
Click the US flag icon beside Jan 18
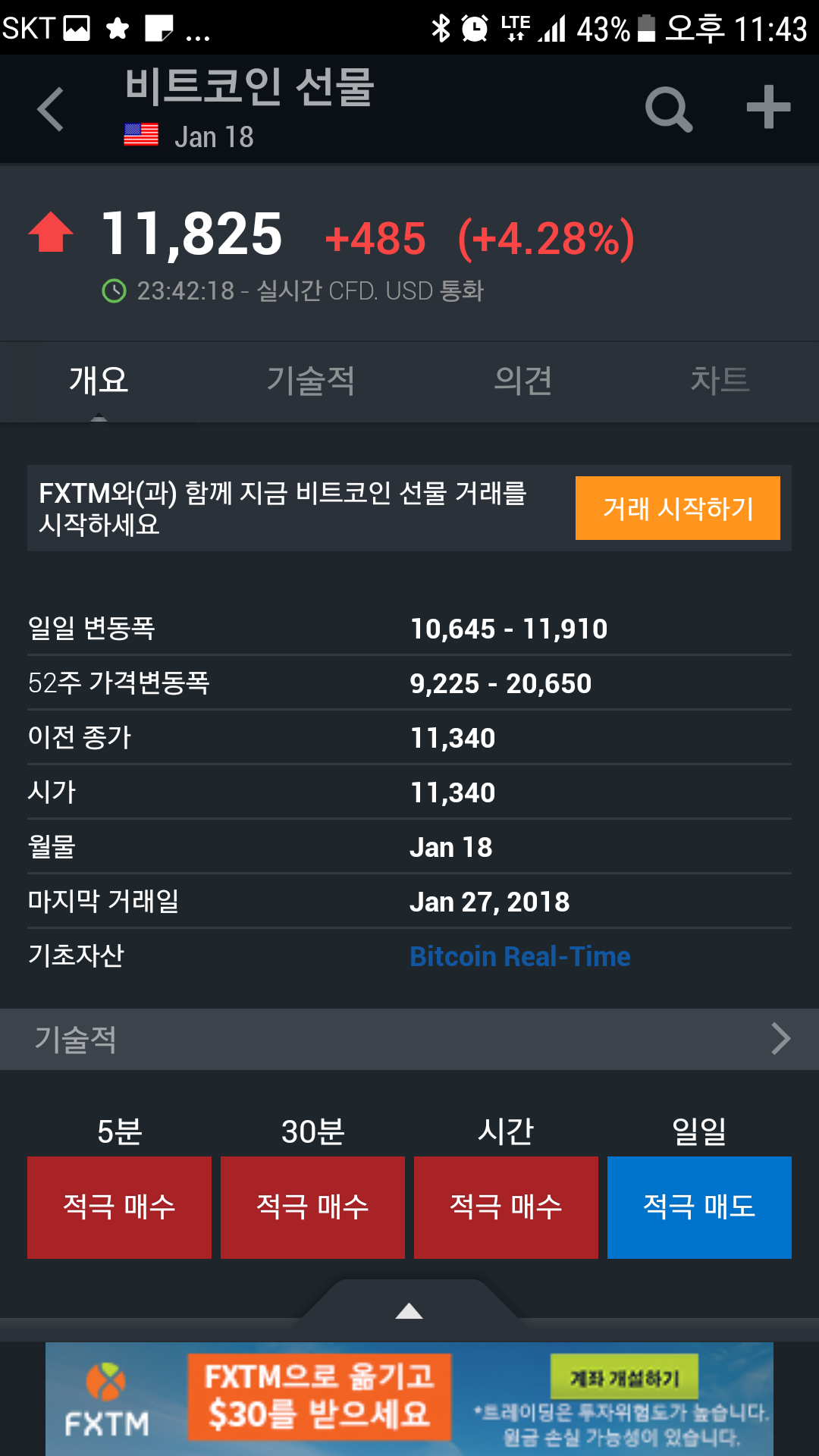click(141, 134)
